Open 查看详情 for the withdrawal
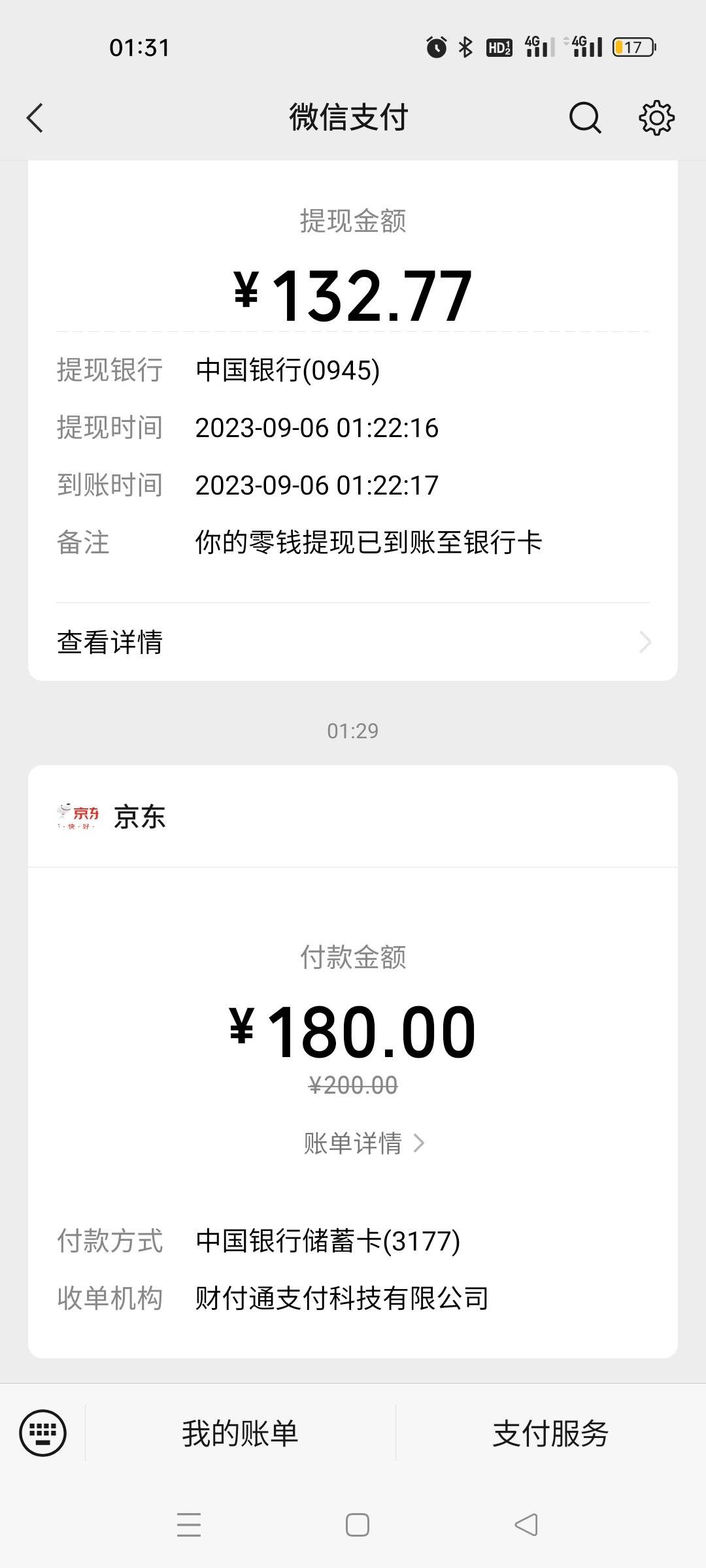The image size is (706, 1568). [353, 642]
